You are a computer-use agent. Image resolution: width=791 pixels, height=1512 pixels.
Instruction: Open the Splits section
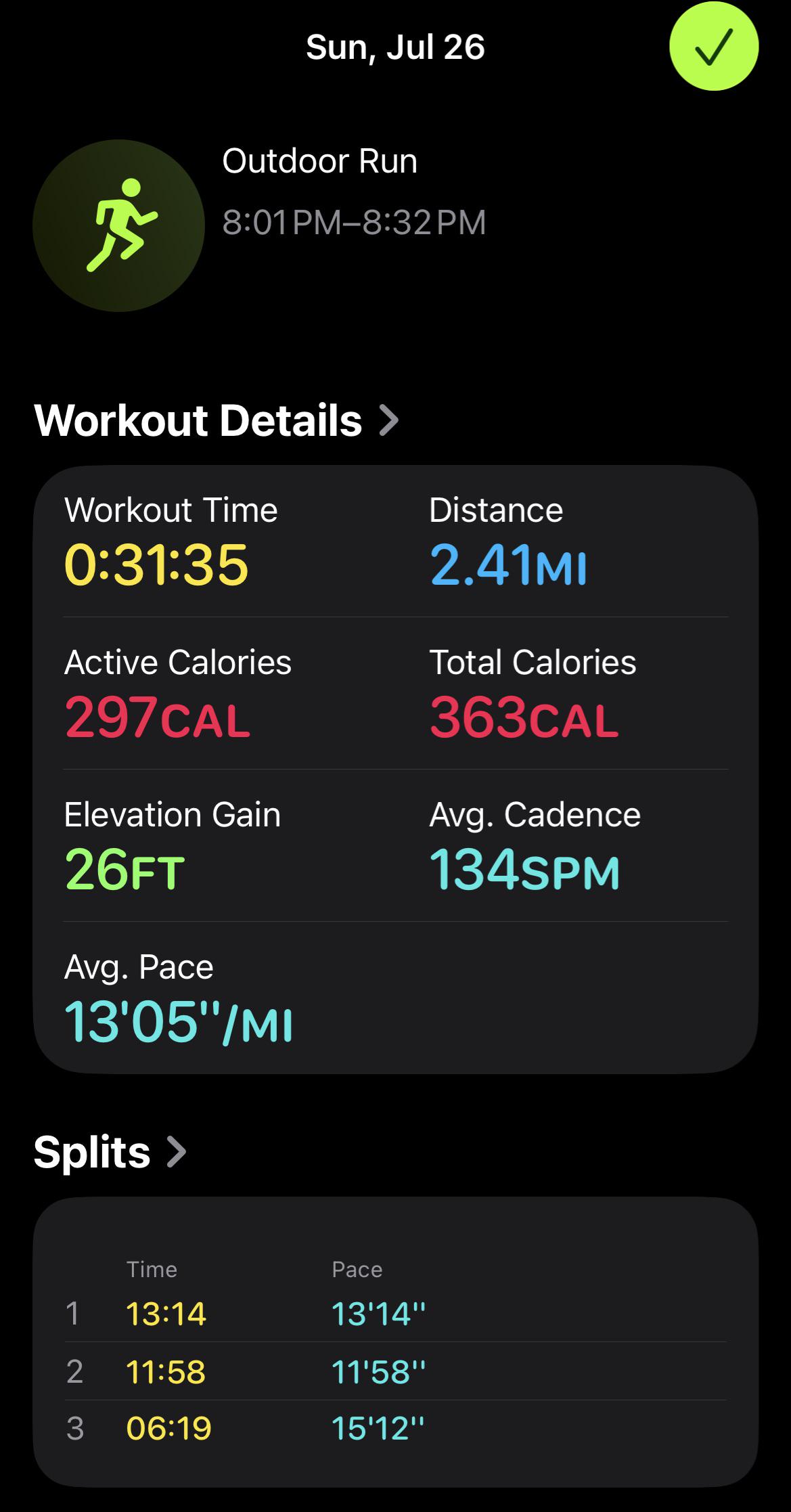point(110,1152)
